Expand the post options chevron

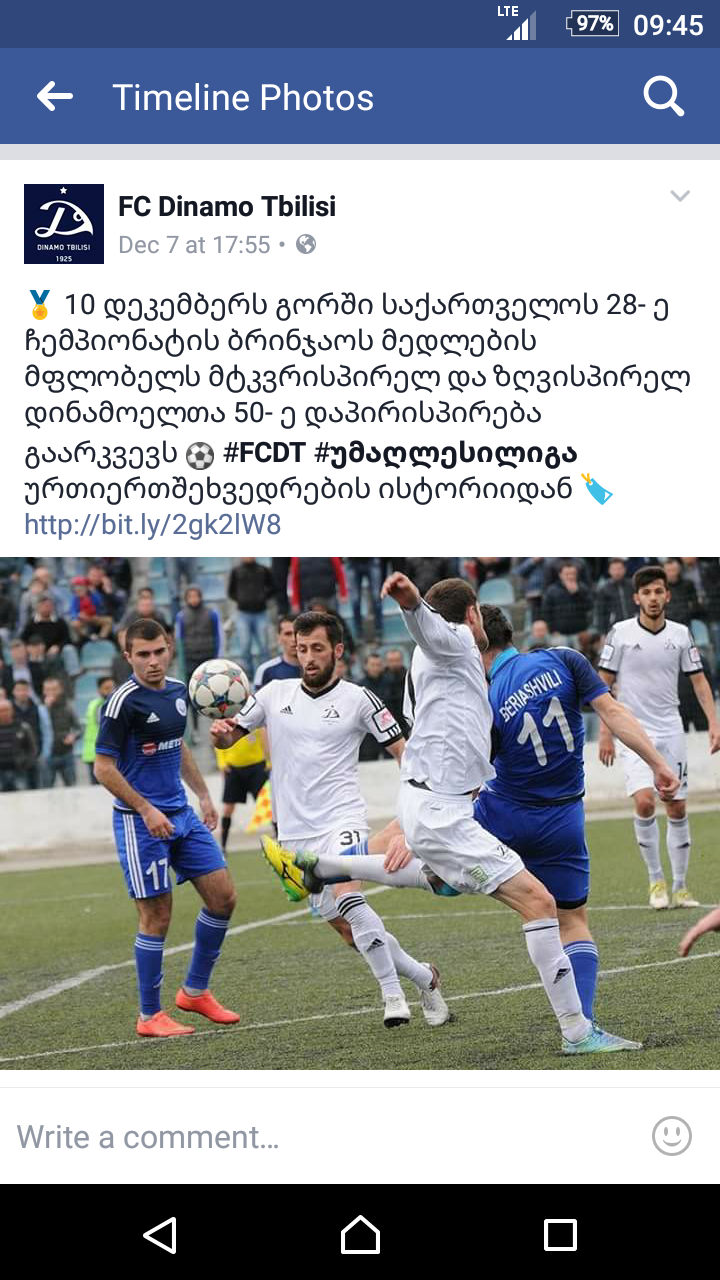click(x=680, y=197)
